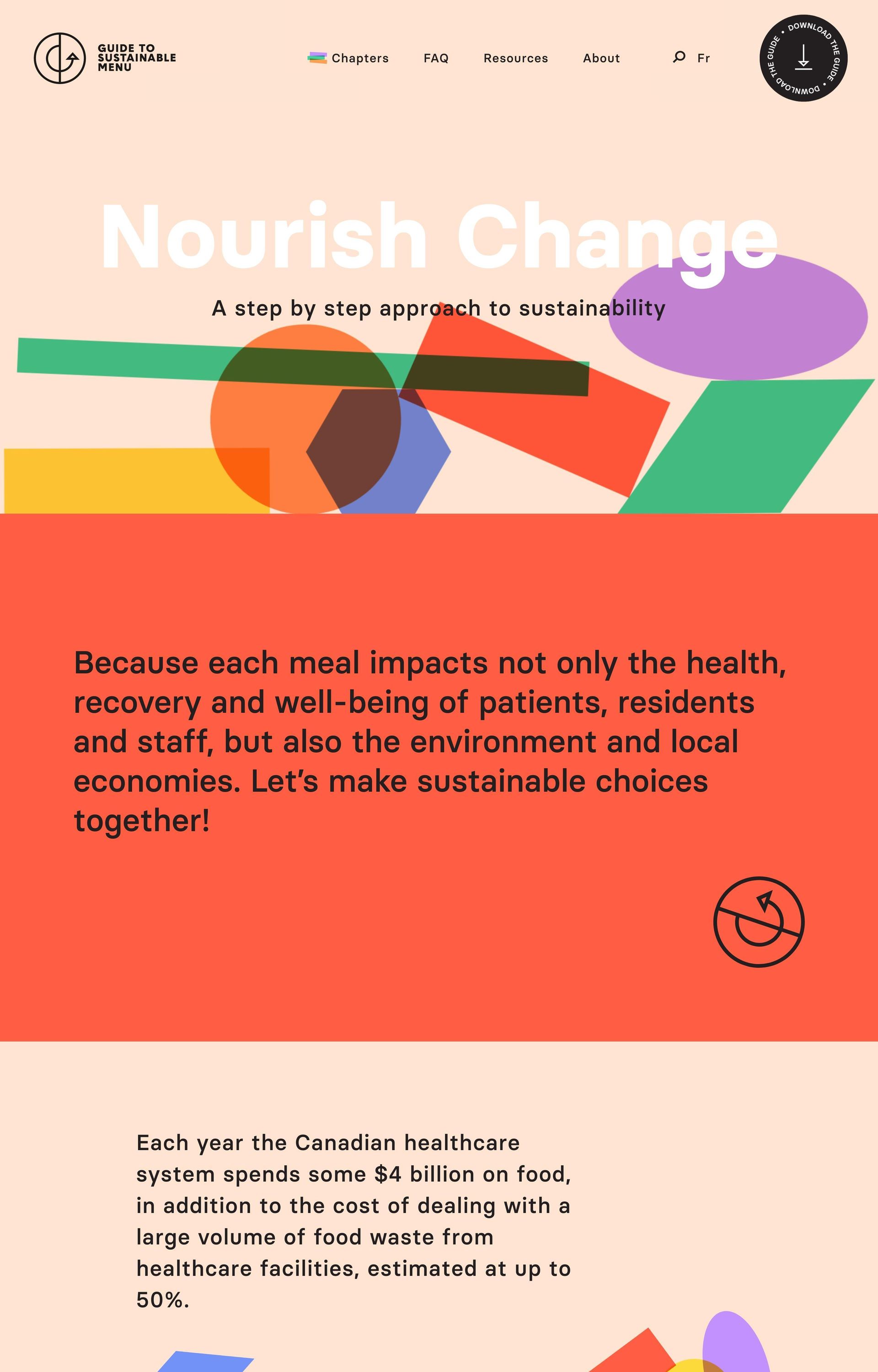Open the Resources page
Viewport: 878px width, 1372px height.
click(x=515, y=58)
